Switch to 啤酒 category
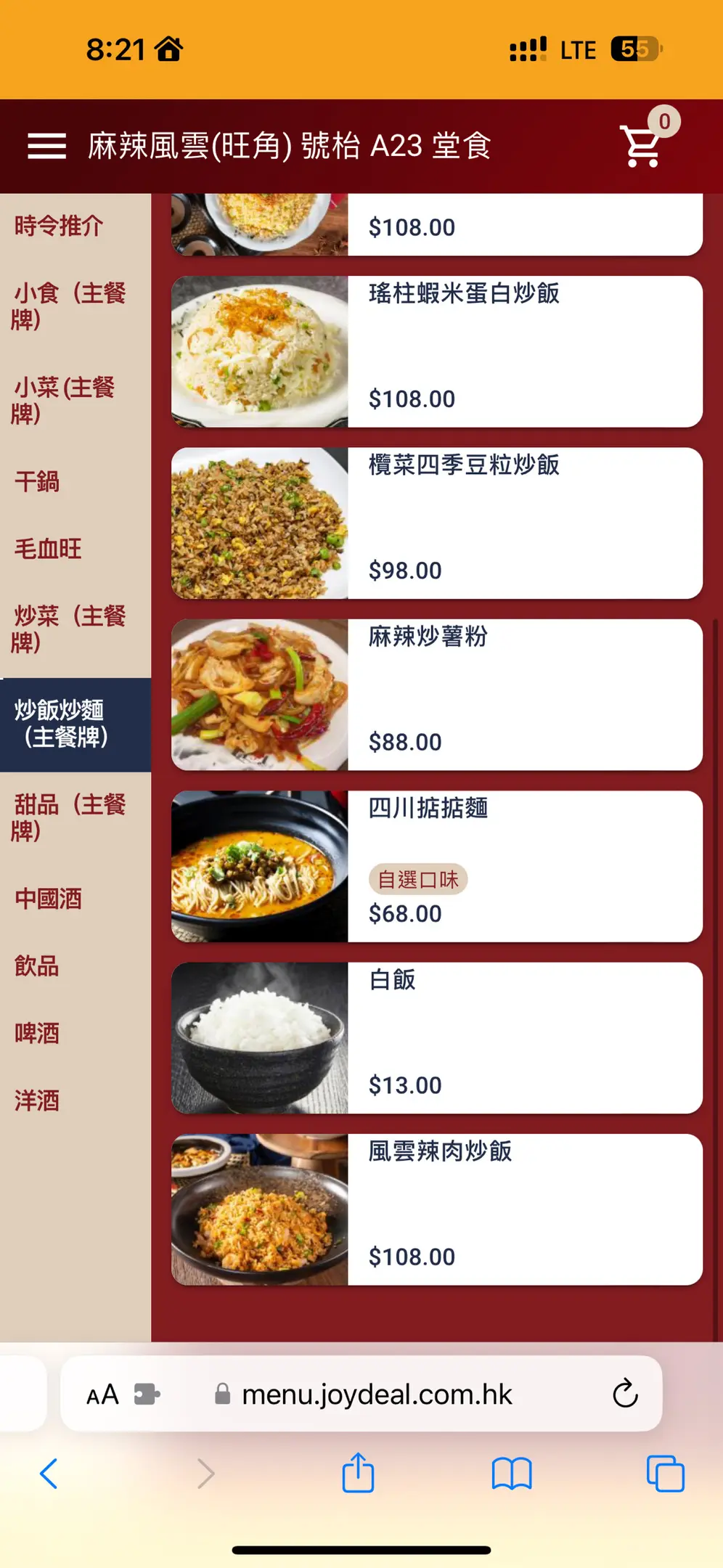 point(37,1033)
